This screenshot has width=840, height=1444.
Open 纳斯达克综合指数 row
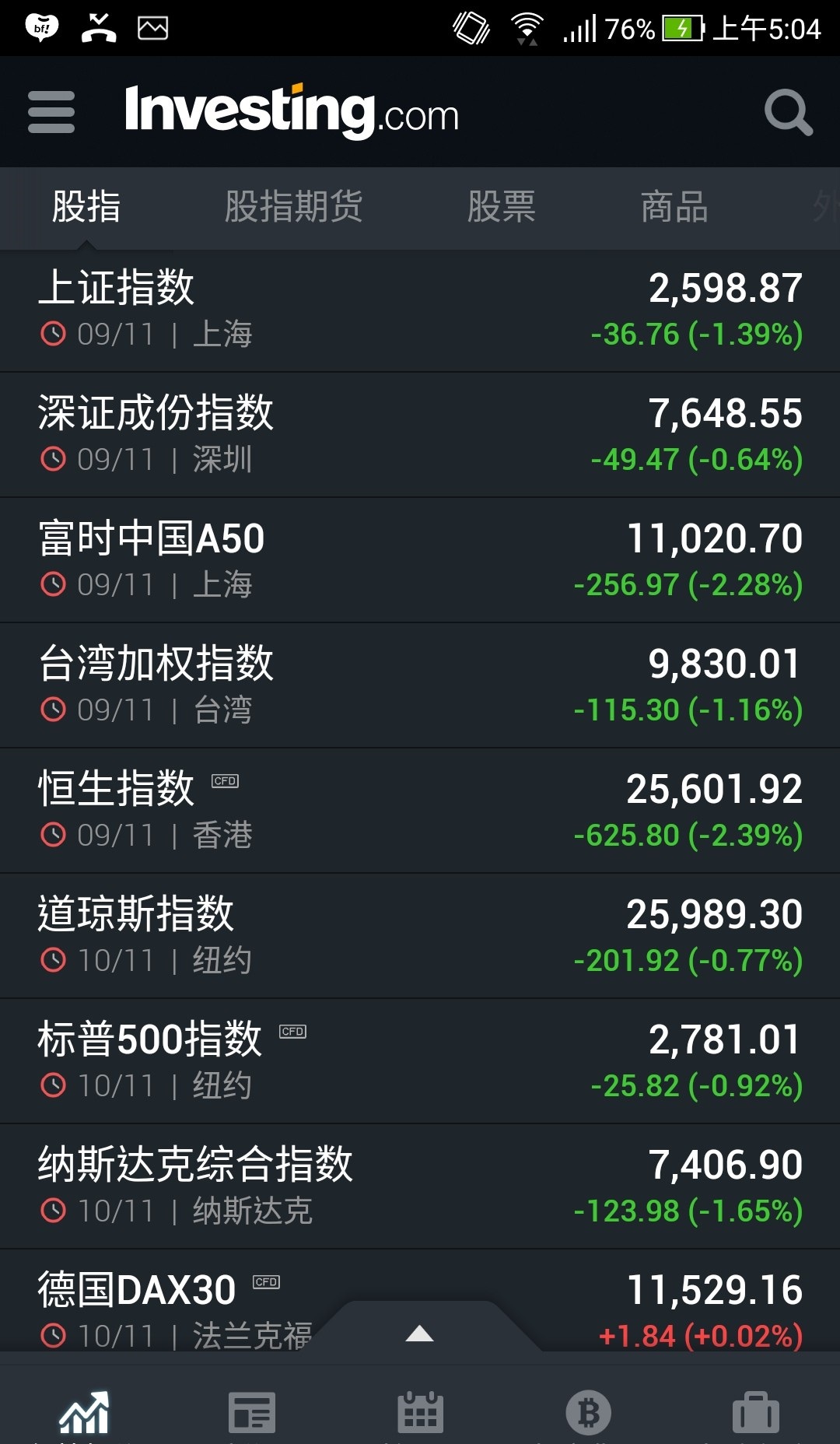pyautogui.click(x=420, y=1187)
